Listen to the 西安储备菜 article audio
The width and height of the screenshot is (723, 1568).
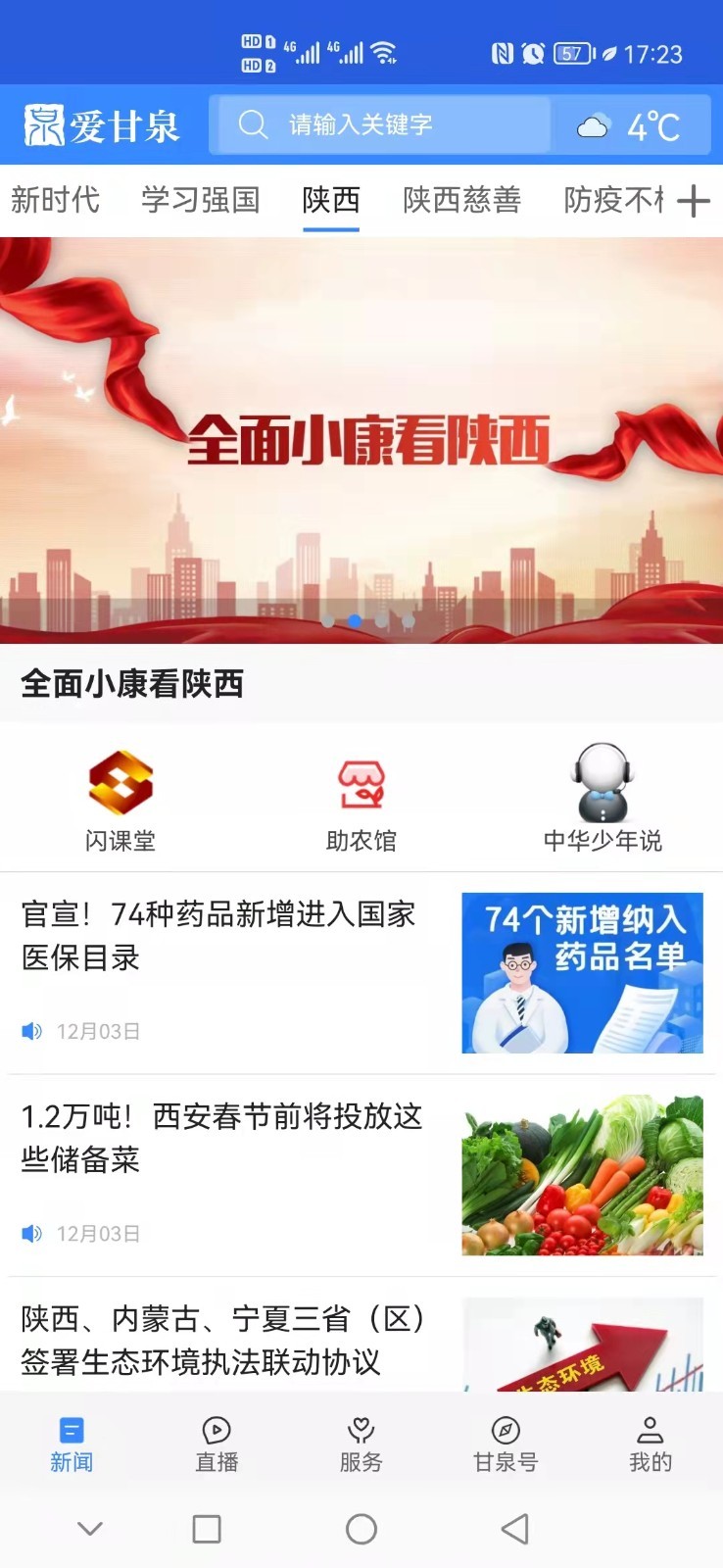(32, 1233)
